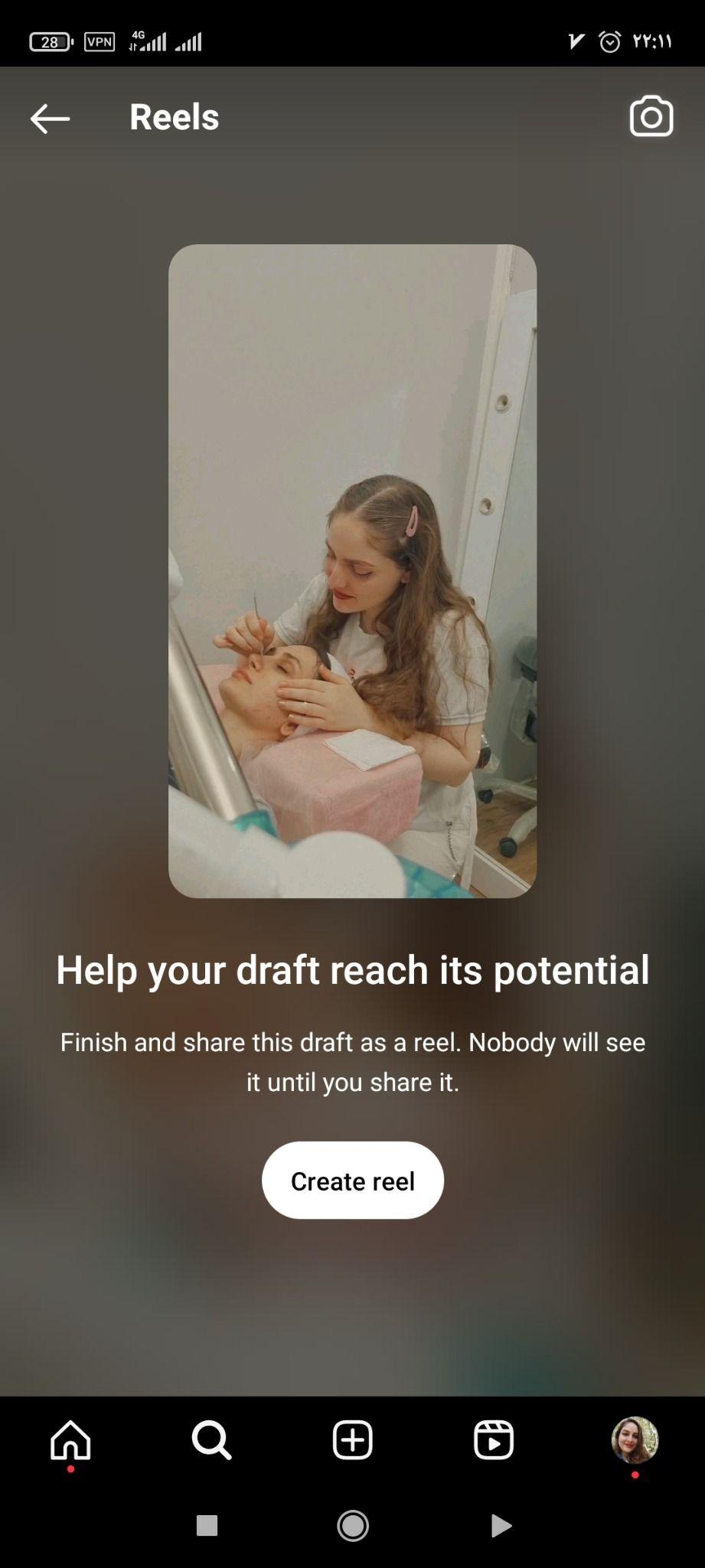This screenshot has width=705, height=1568.
Task: Go back using the arrow beside Reels
Action: click(51, 119)
